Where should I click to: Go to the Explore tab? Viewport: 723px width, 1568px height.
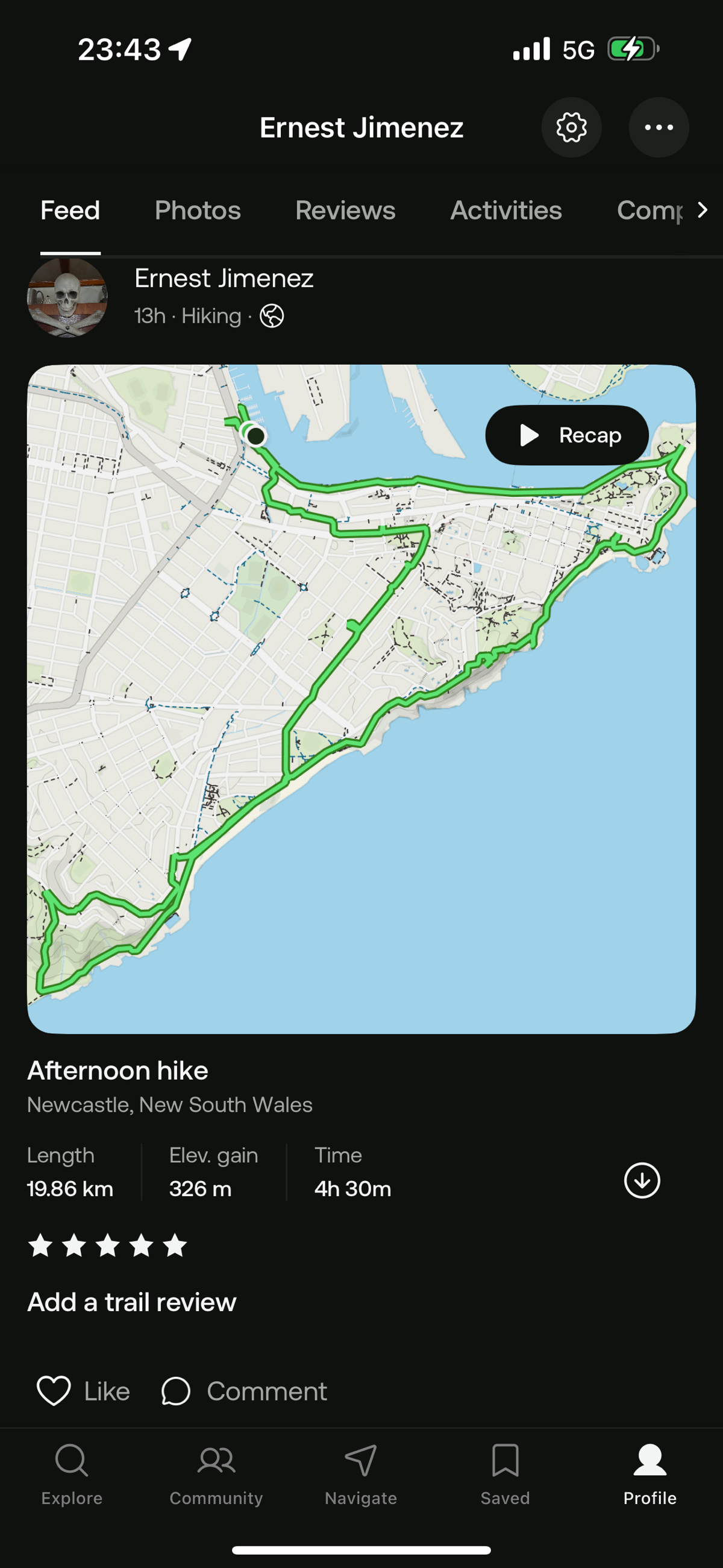pyautogui.click(x=72, y=1473)
